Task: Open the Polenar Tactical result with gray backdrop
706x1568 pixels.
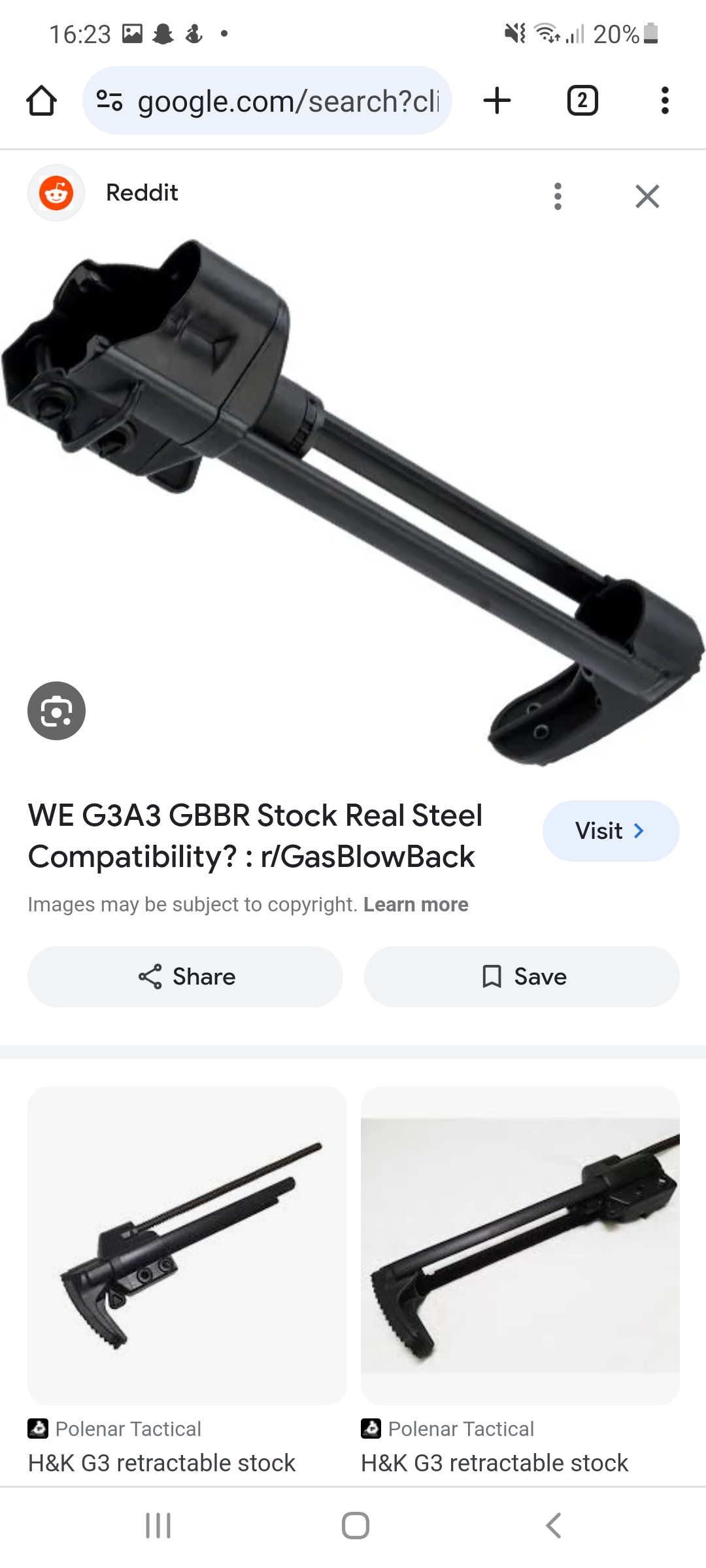Action: pos(520,1245)
